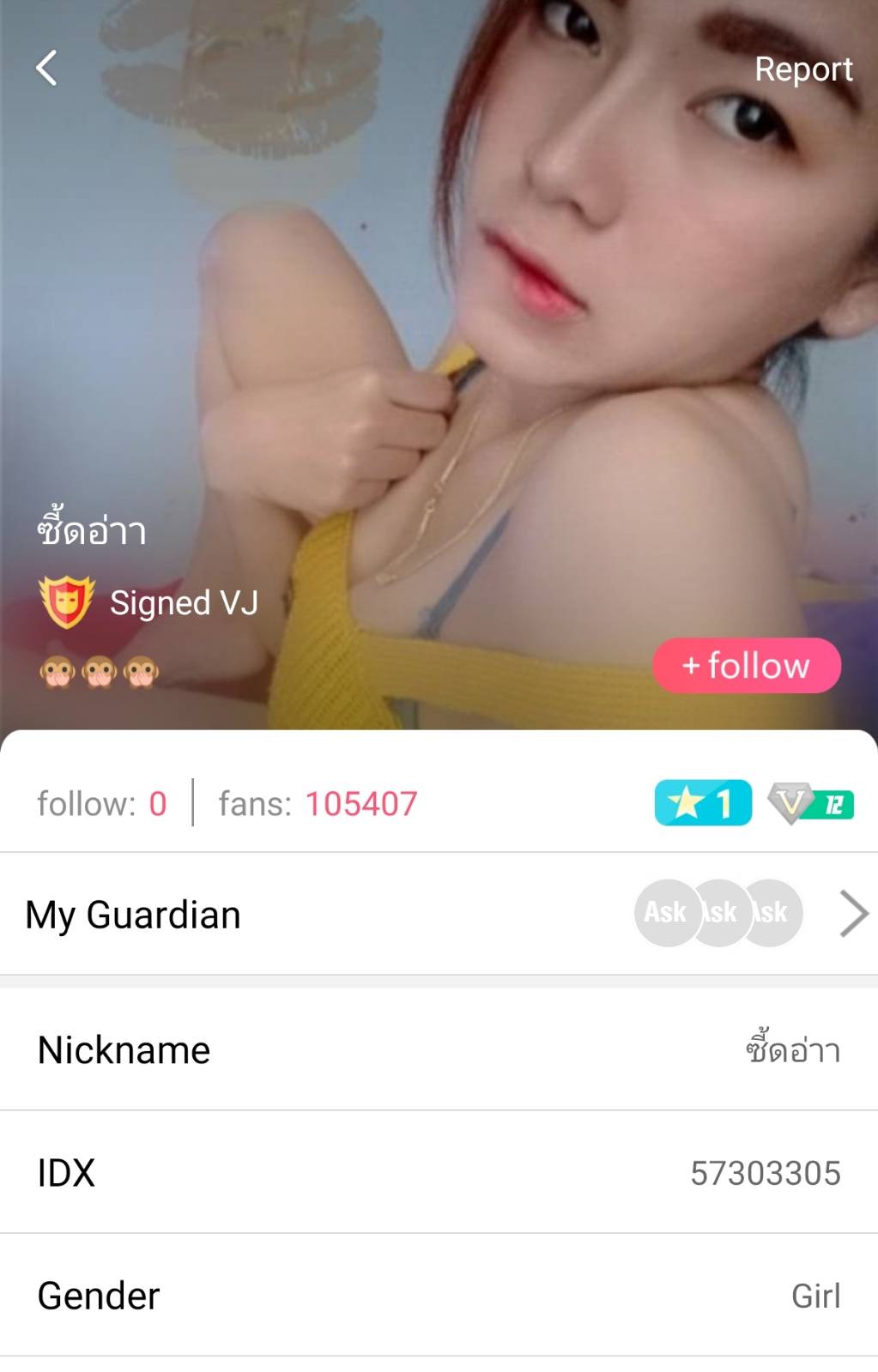This screenshot has height=1372, width=878.
Task: View the fans count list
Action: (x=318, y=804)
